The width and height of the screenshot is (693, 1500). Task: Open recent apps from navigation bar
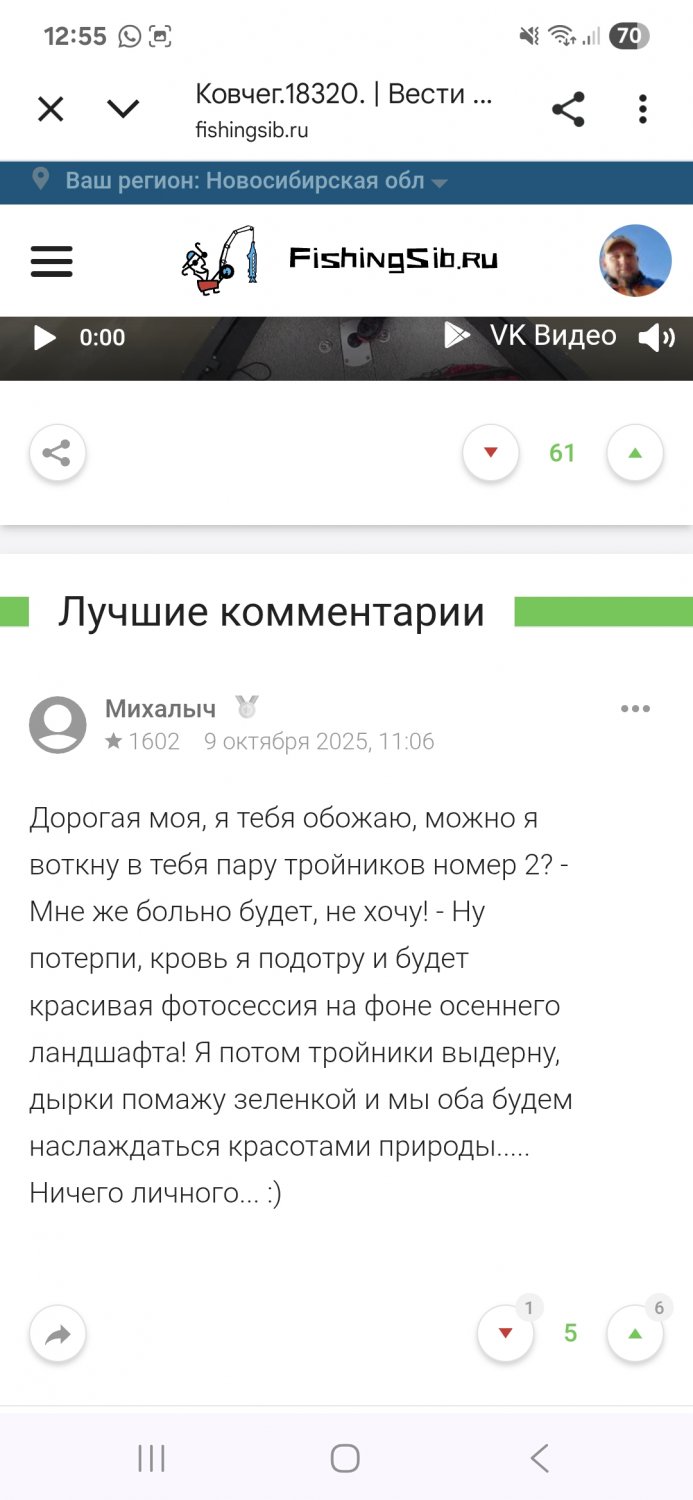[x=151, y=1458]
